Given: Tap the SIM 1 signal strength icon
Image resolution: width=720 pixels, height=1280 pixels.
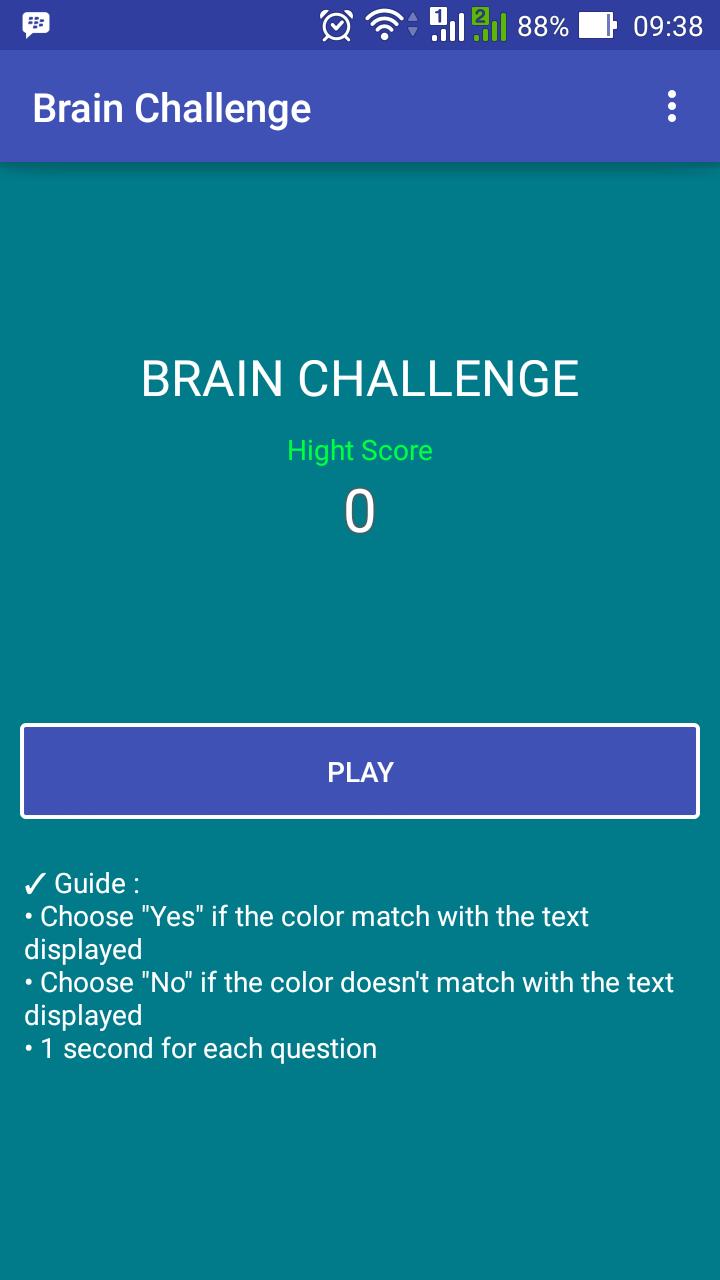Looking at the screenshot, I should pos(445,25).
